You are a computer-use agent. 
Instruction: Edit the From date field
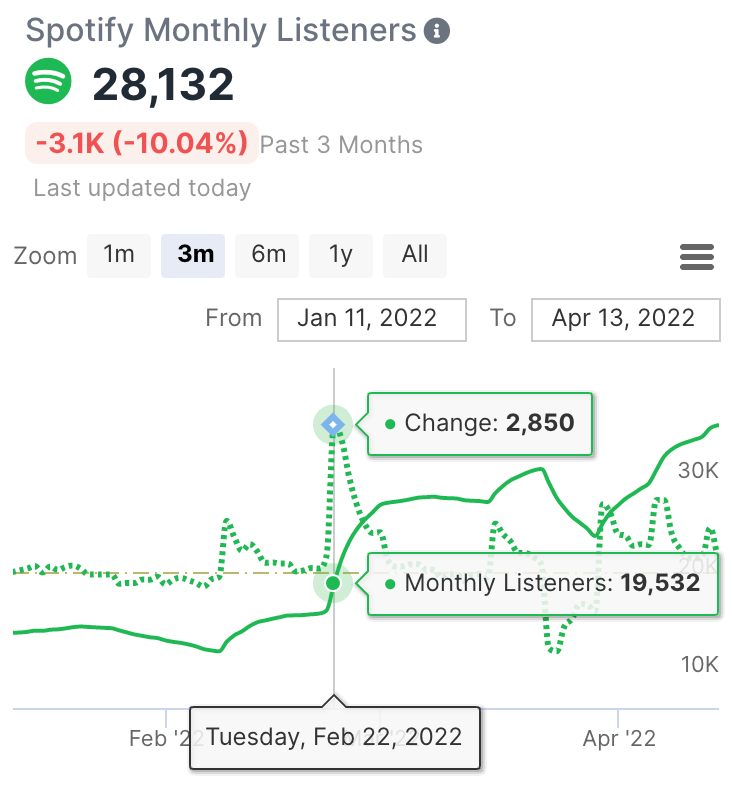tap(371, 319)
